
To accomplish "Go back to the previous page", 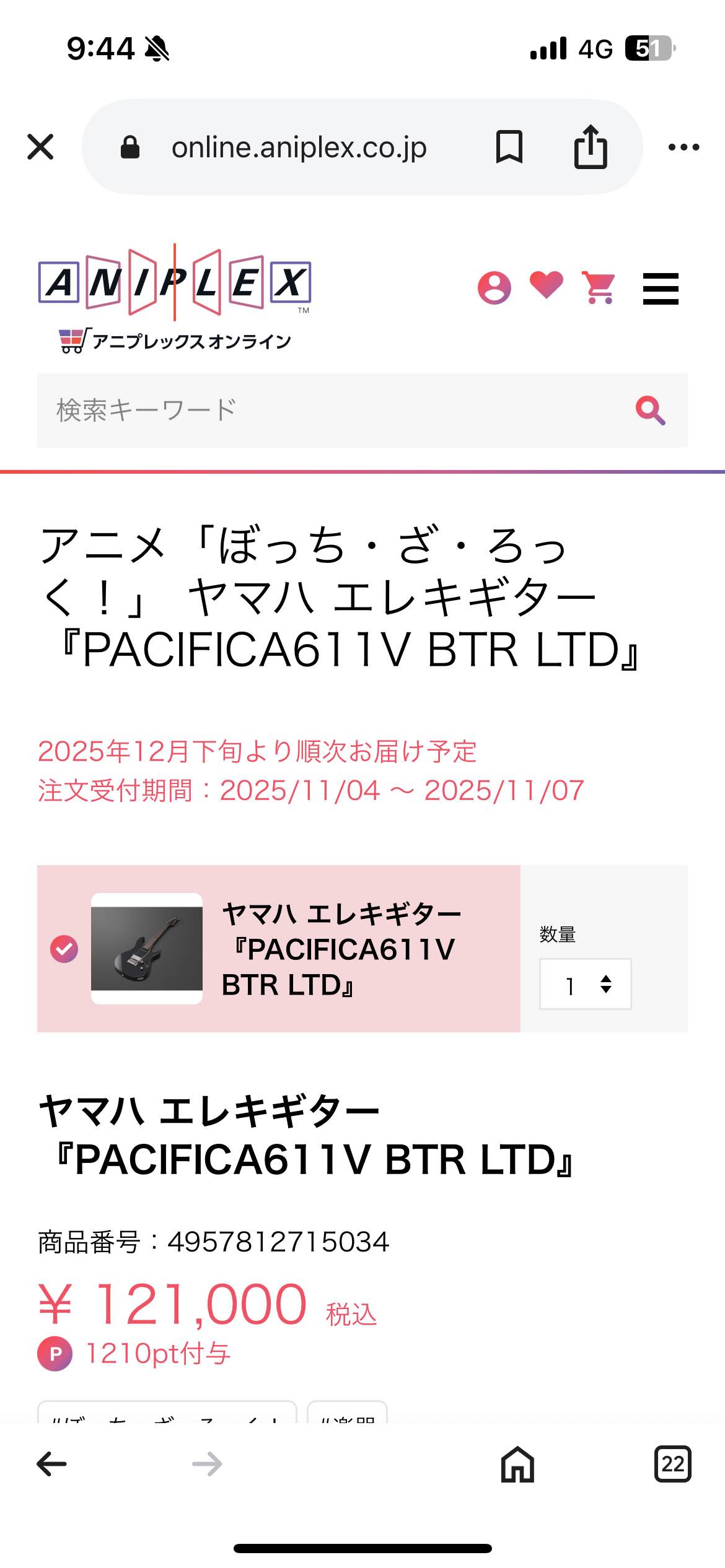I will (51, 1464).
